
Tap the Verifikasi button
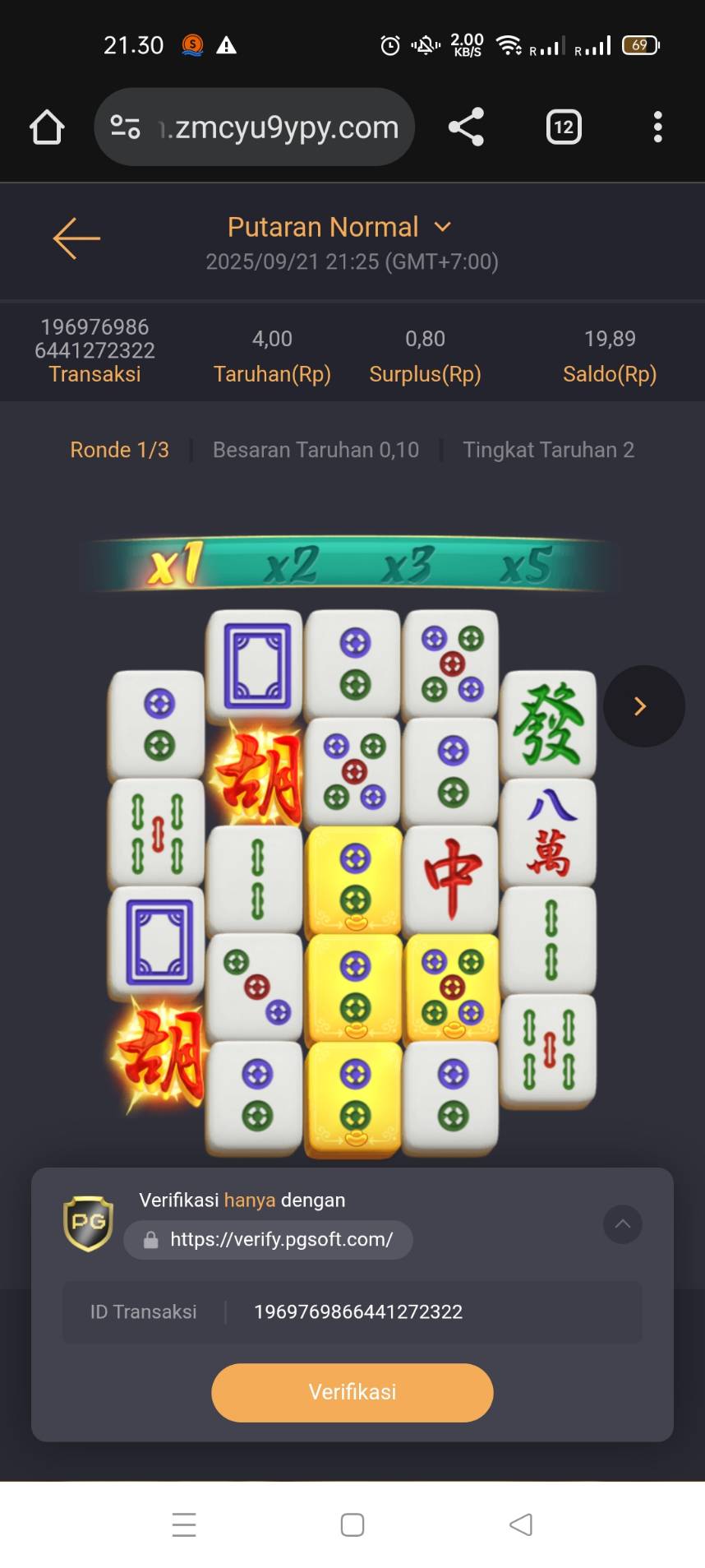pyautogui.click(x=352, y=1392)
